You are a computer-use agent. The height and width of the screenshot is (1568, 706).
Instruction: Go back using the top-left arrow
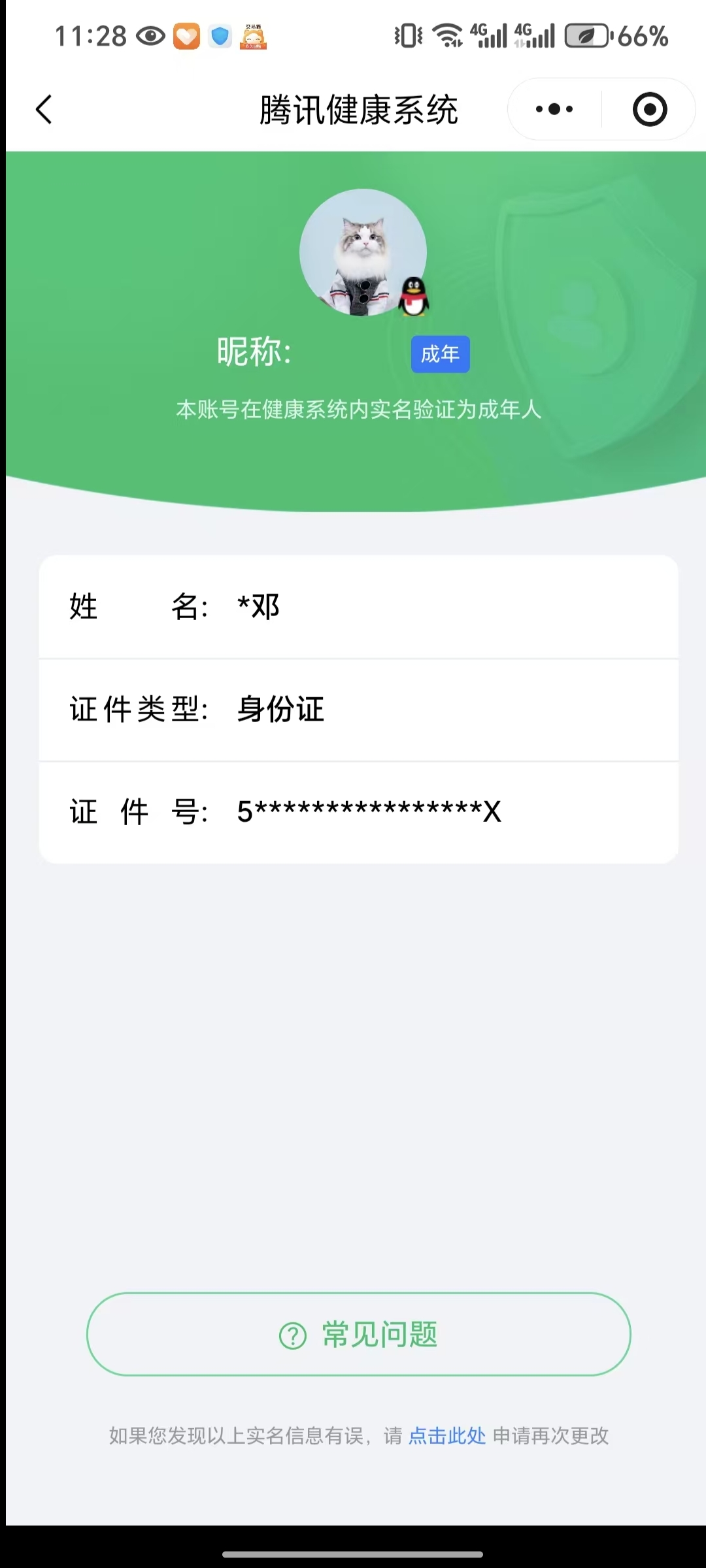coord(44,109)
